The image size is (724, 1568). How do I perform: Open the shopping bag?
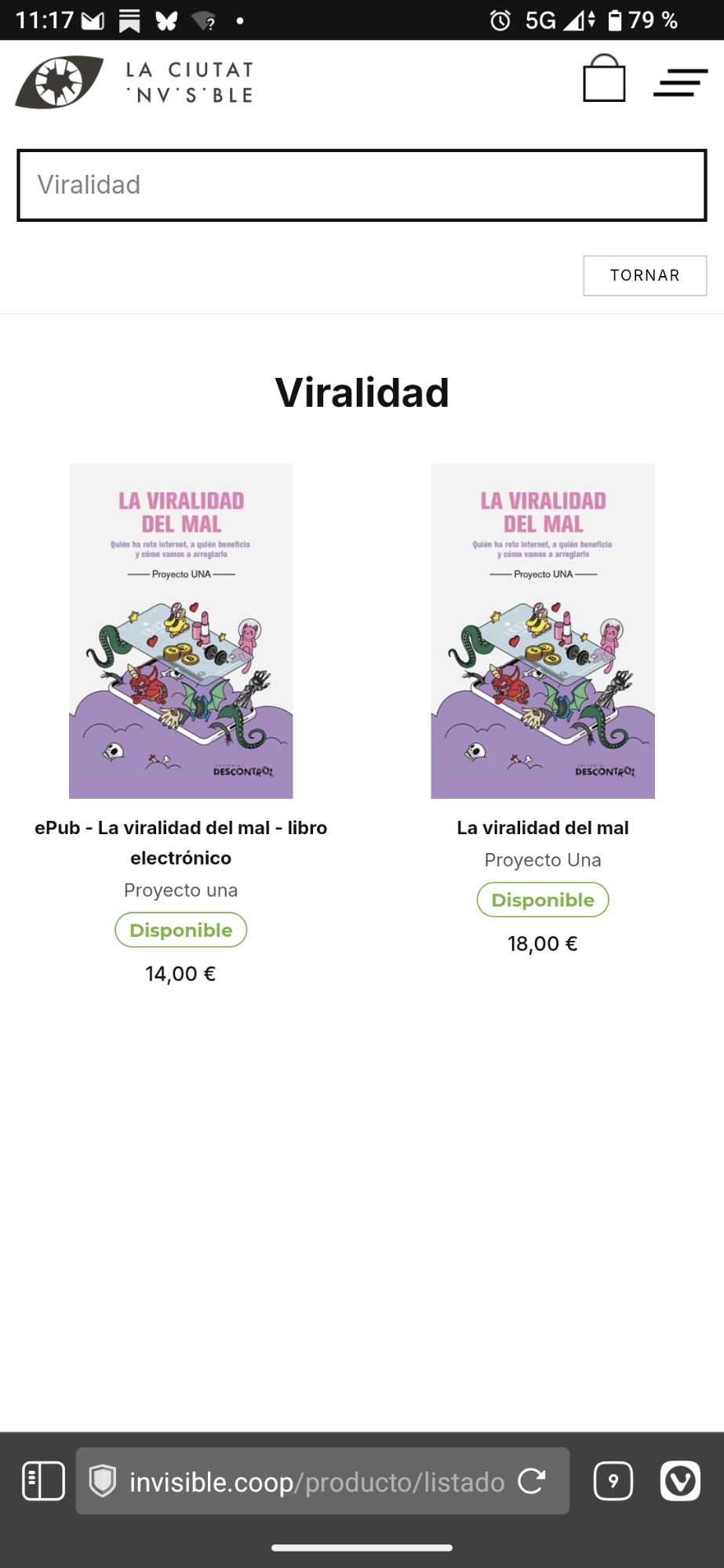604,78
